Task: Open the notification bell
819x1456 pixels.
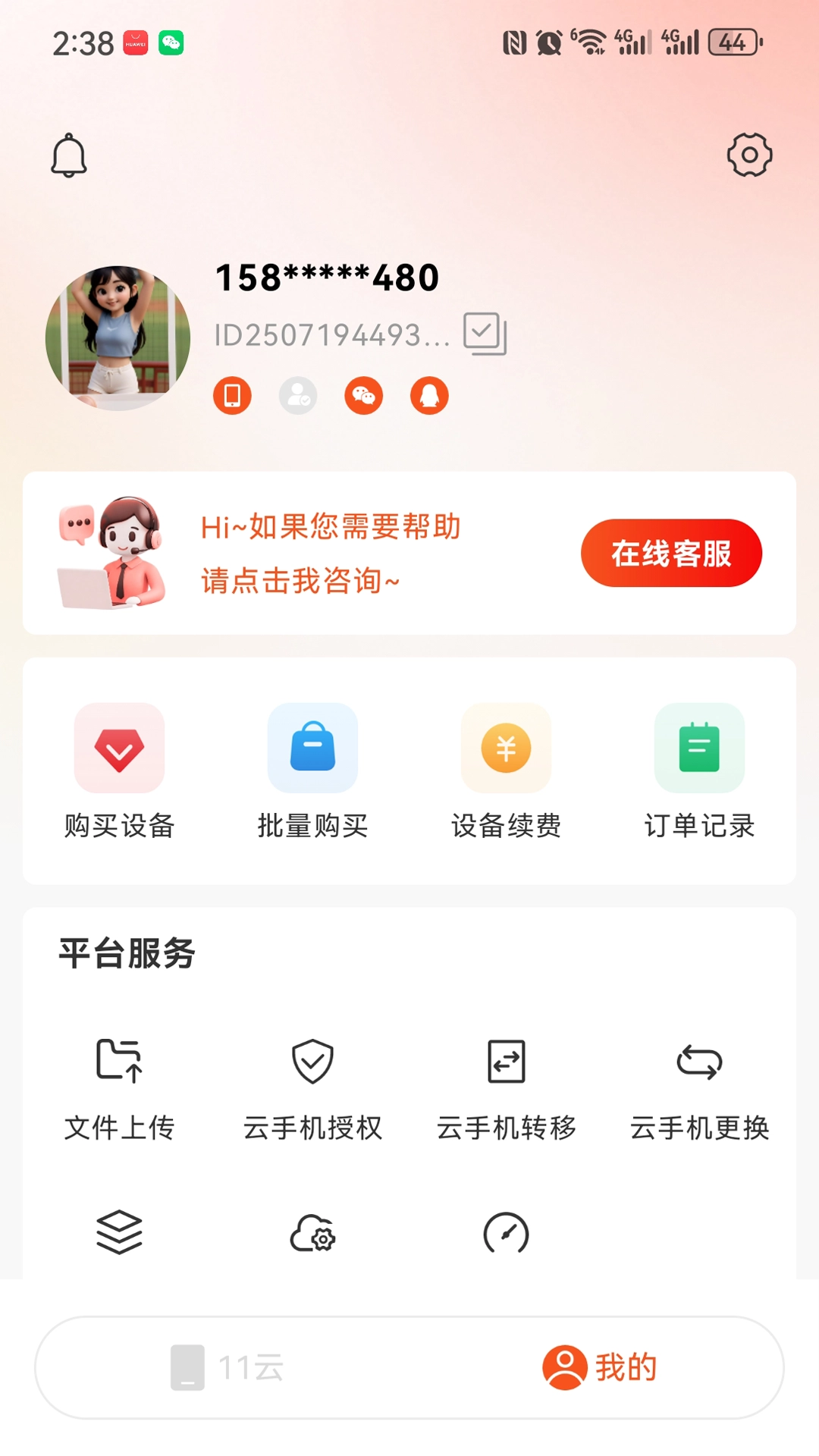Action: 68,155
